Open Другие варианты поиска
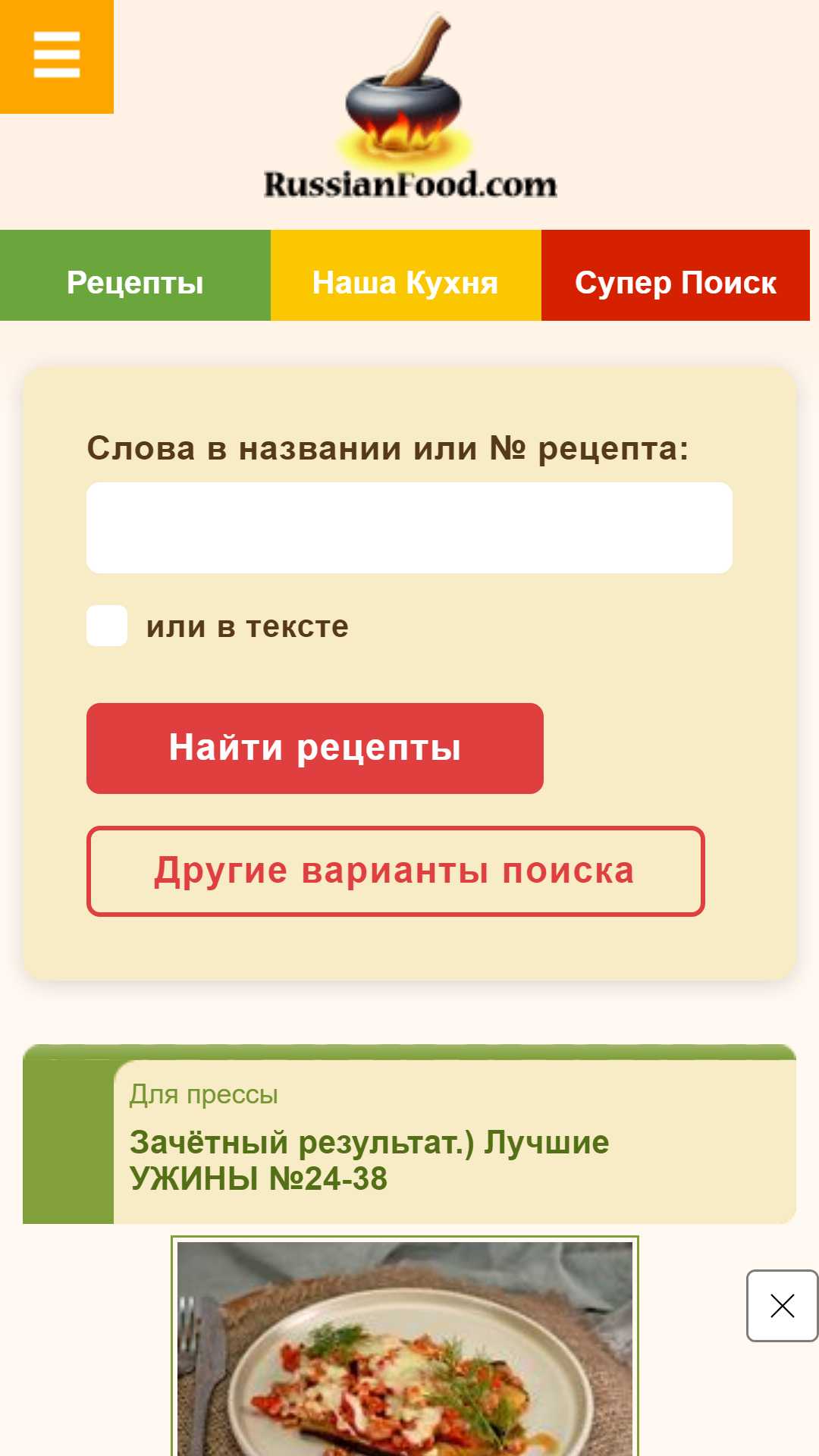The width and height of the screenshot is (819, 1456). [396, 871]
